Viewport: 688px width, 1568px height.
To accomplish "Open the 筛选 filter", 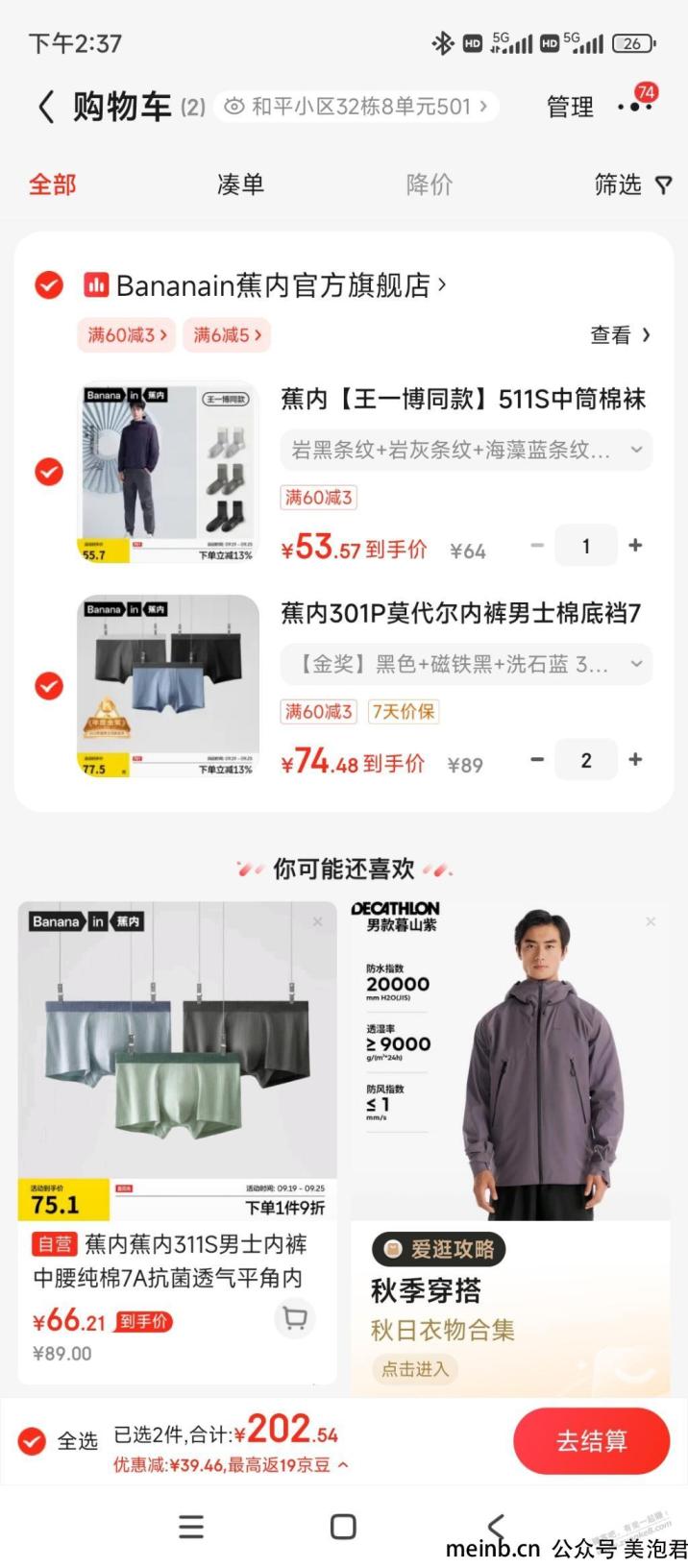I will tap(632, 184).
